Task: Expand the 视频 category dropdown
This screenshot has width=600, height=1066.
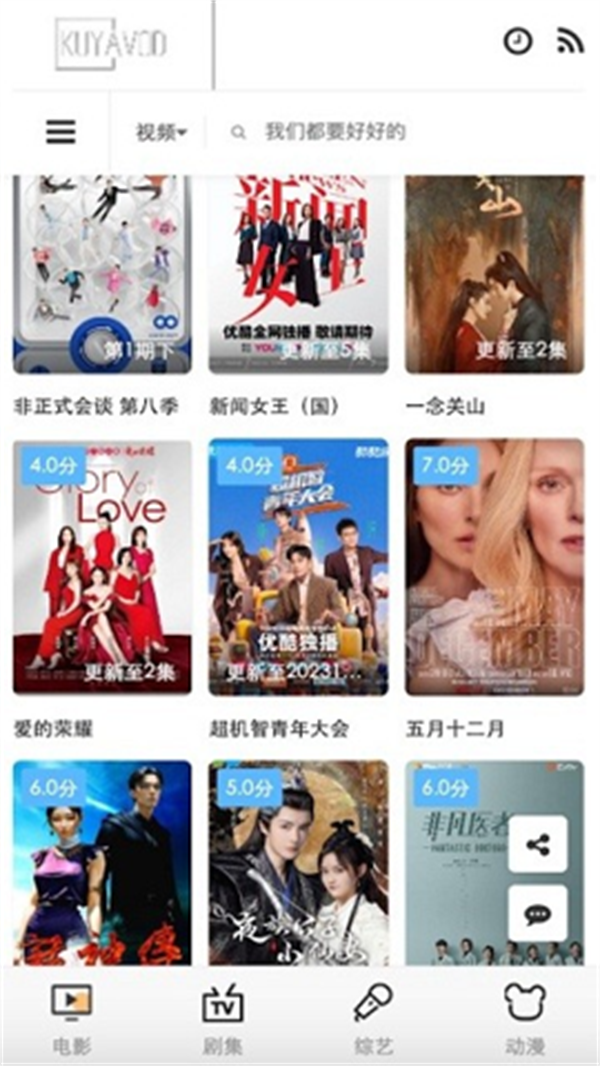Action: click(x=161, y=132)
